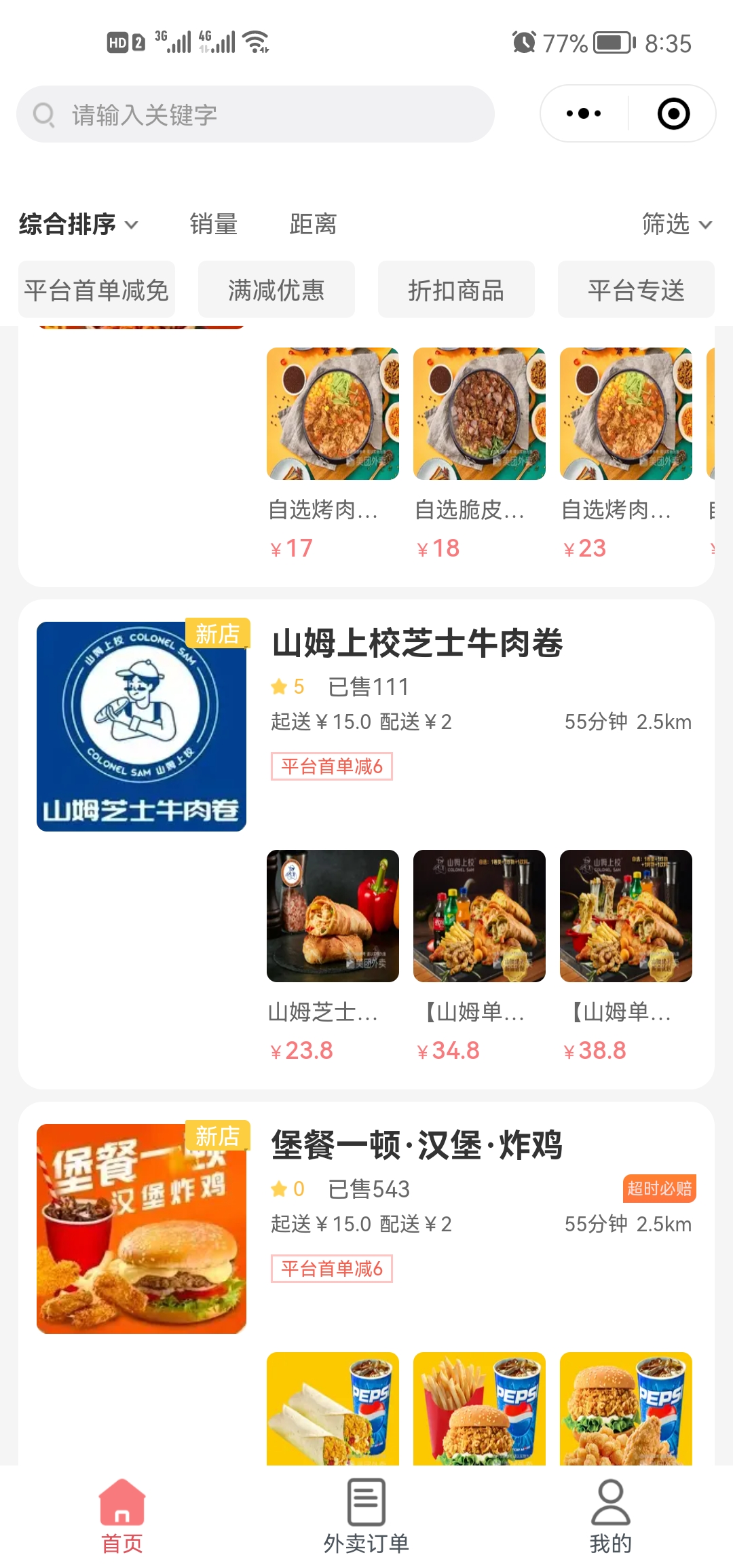Open the 山姆上校芝士牛肉卷 store

pos(417,643)
